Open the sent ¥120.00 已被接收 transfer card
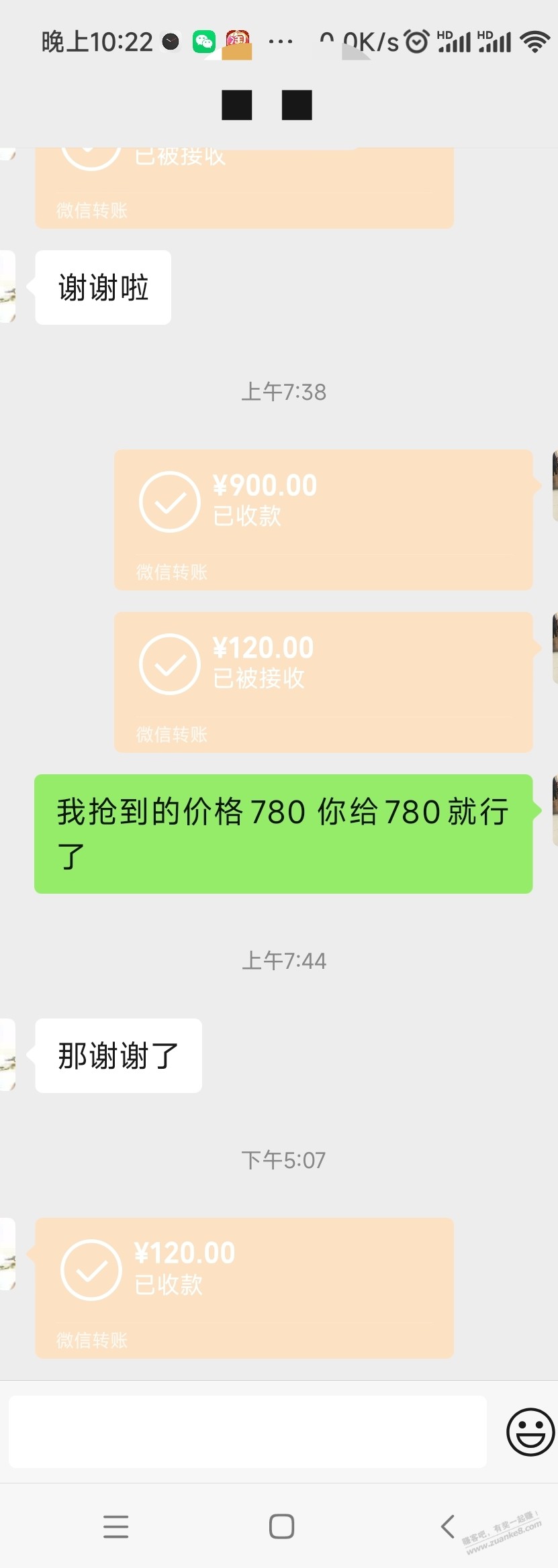558x1568 pixels. pos(323,681)
